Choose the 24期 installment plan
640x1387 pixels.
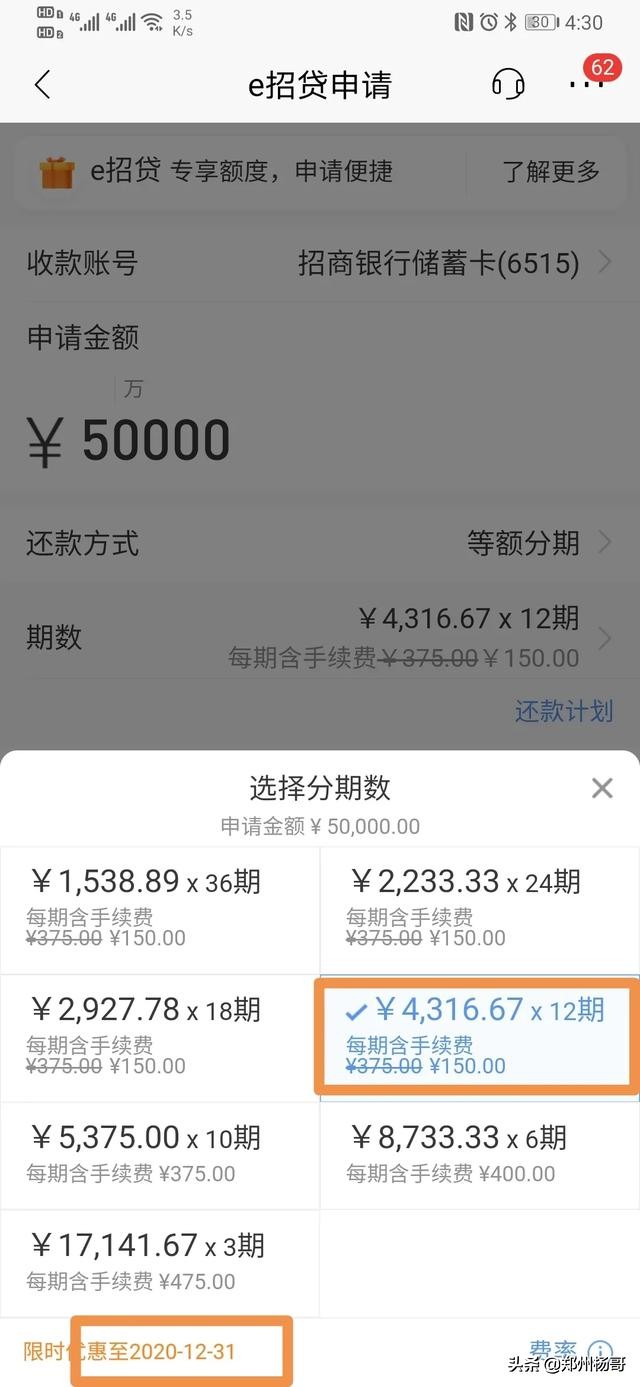point(480,910)
